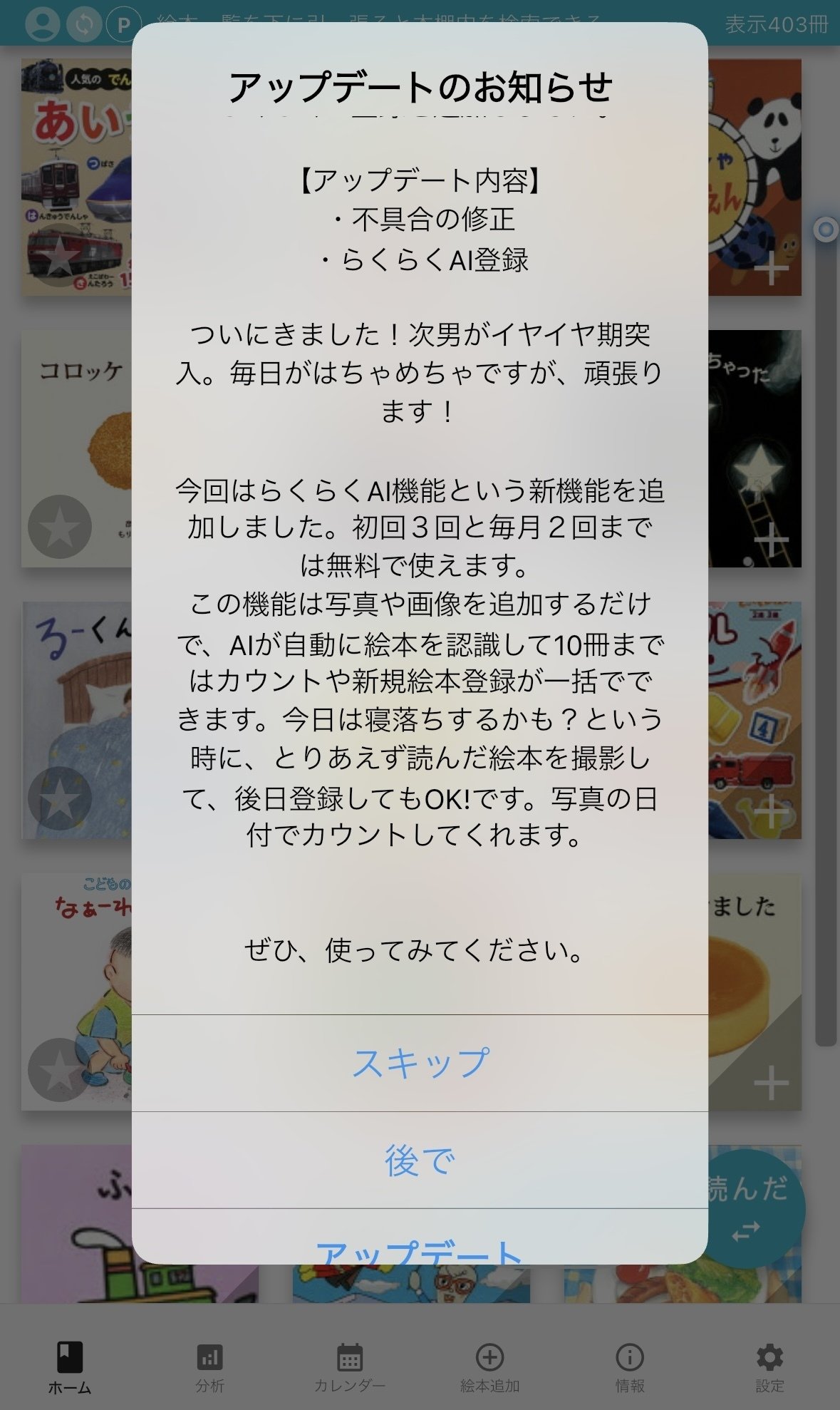This screenshot has width=840, height=1410.
Task: Tap スキップ in the update dialog
Action: pos(420,1064)
